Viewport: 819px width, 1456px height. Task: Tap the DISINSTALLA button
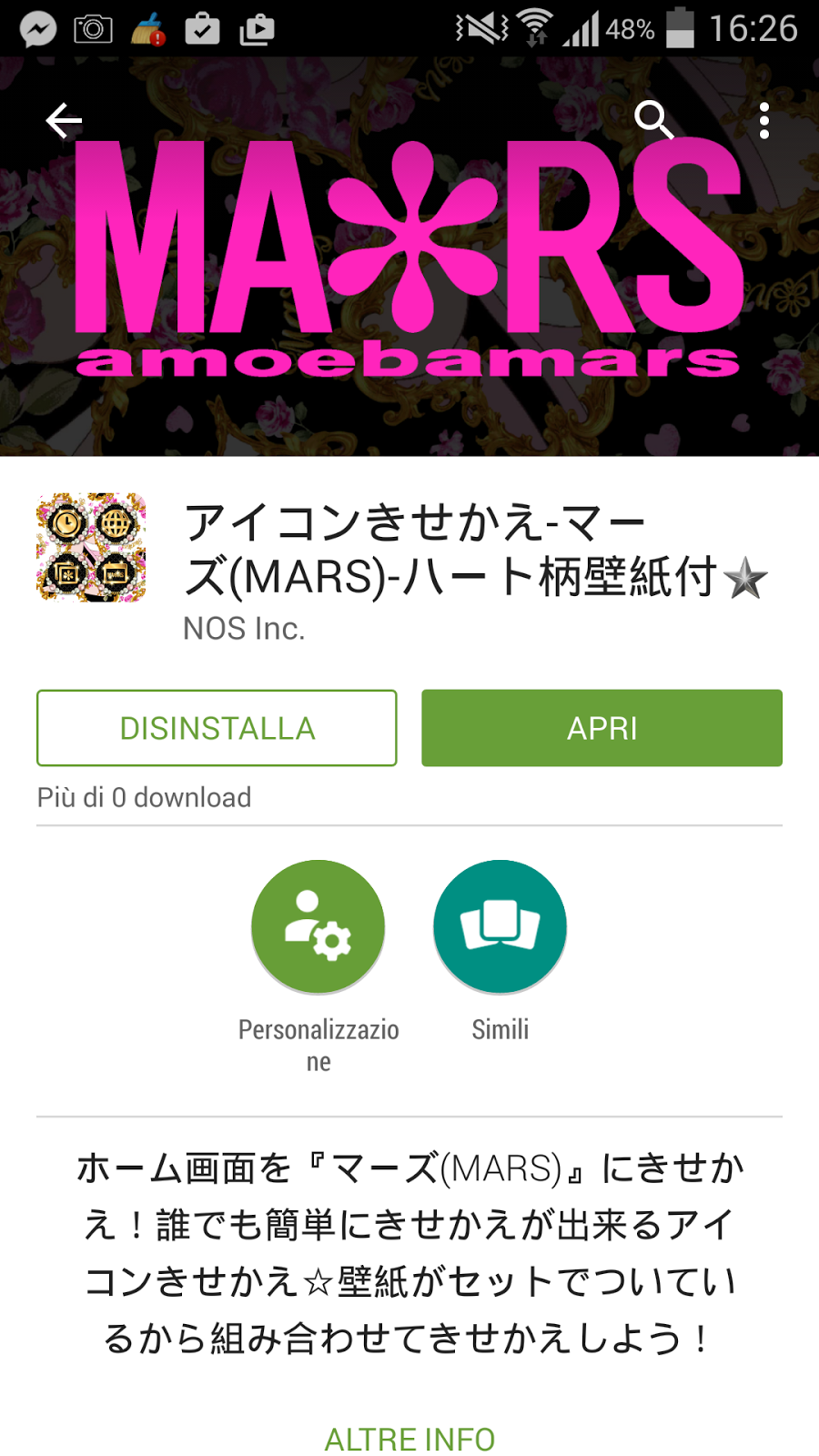point(217,728)
